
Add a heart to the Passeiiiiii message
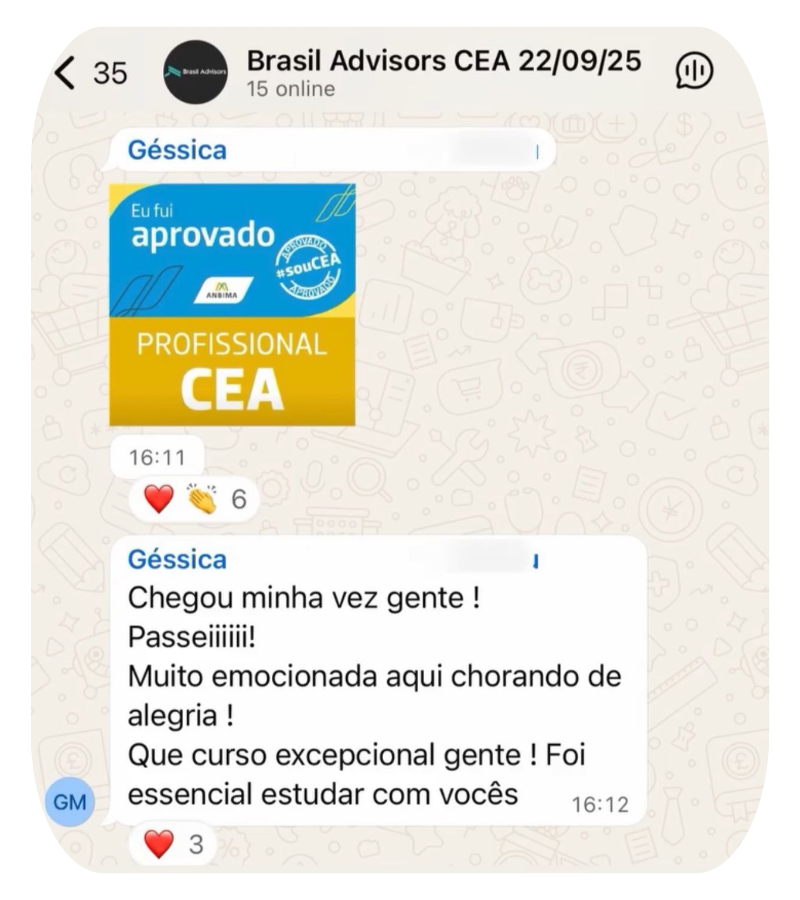click(173, 844)
